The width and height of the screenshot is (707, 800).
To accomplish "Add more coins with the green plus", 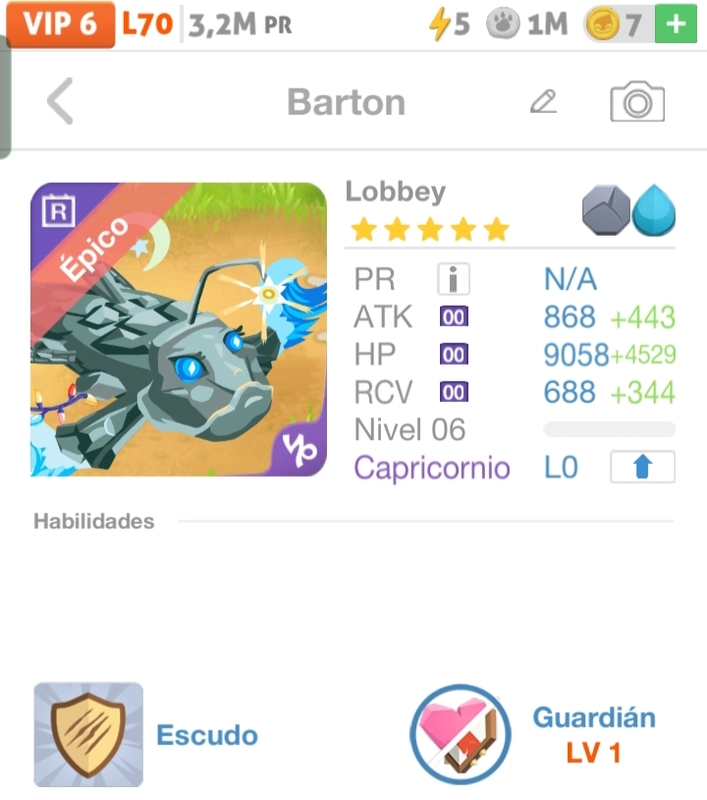I will [x=675, y=24].
